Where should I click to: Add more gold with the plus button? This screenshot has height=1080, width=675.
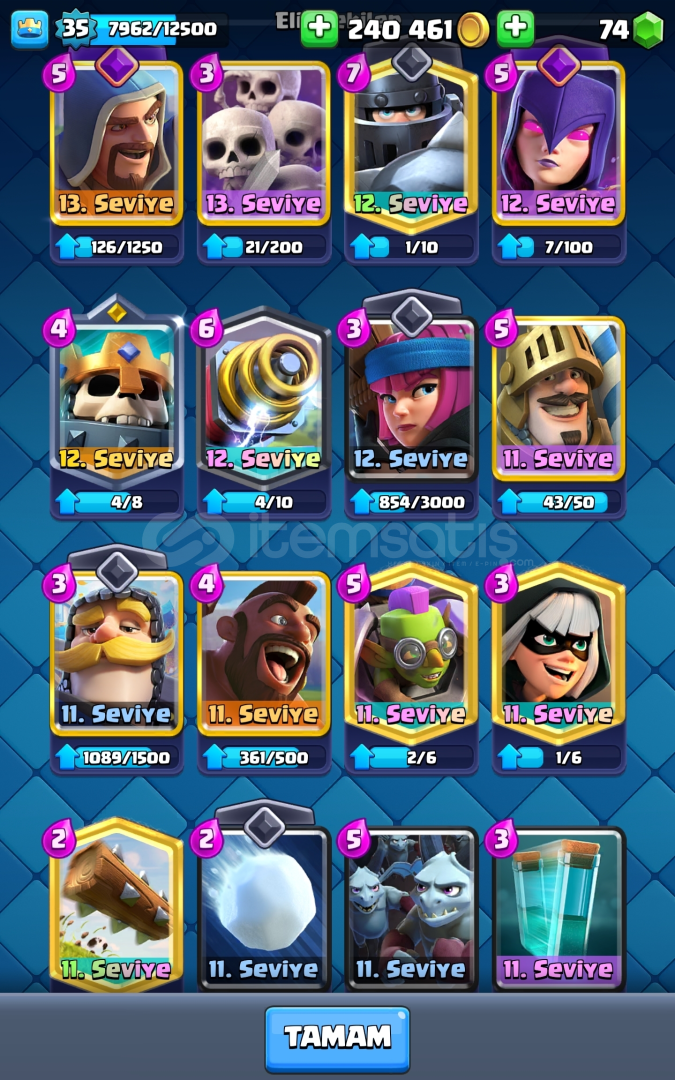point(319,29)
